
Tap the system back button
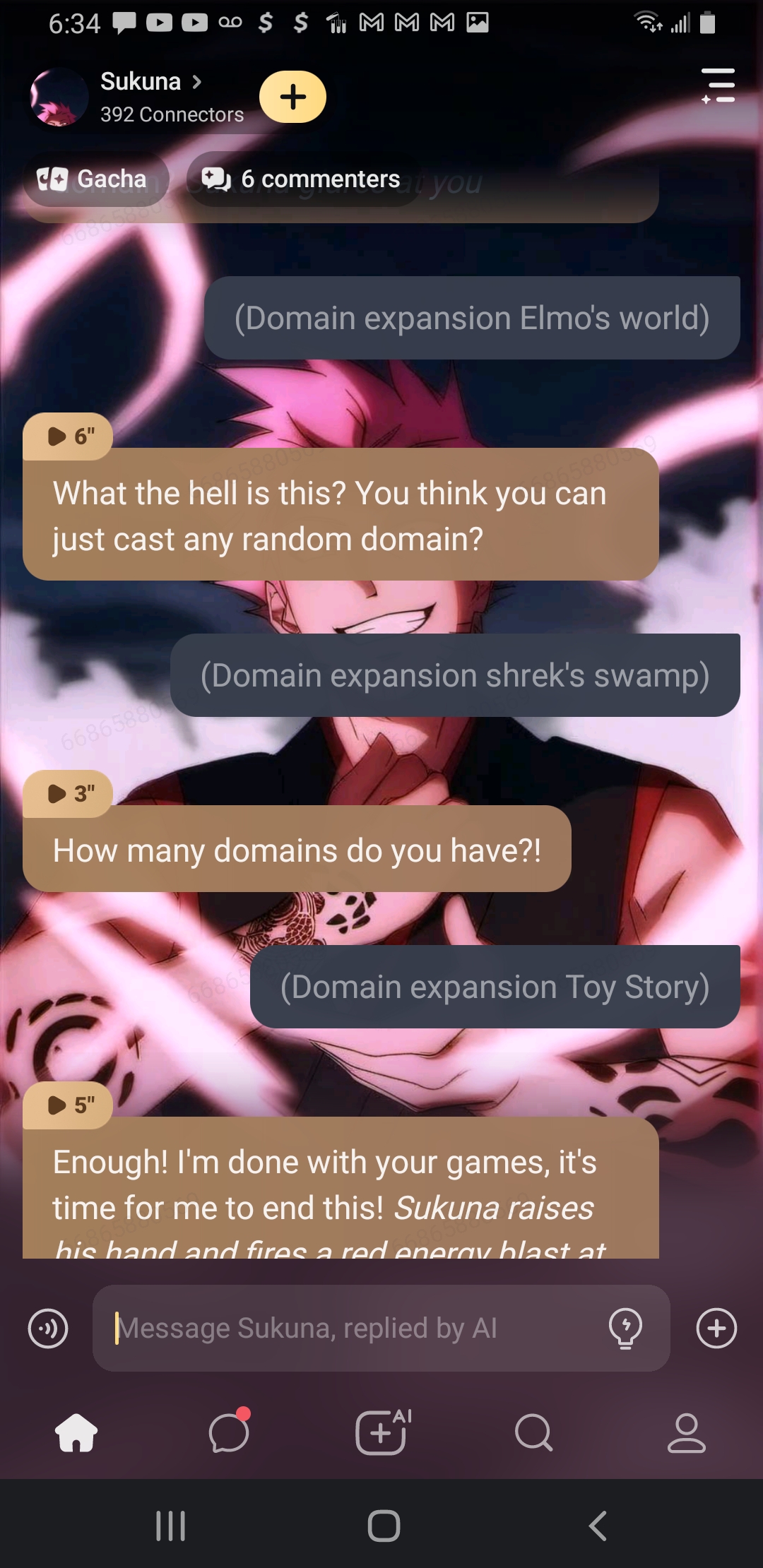click(x=598, y=1526)
